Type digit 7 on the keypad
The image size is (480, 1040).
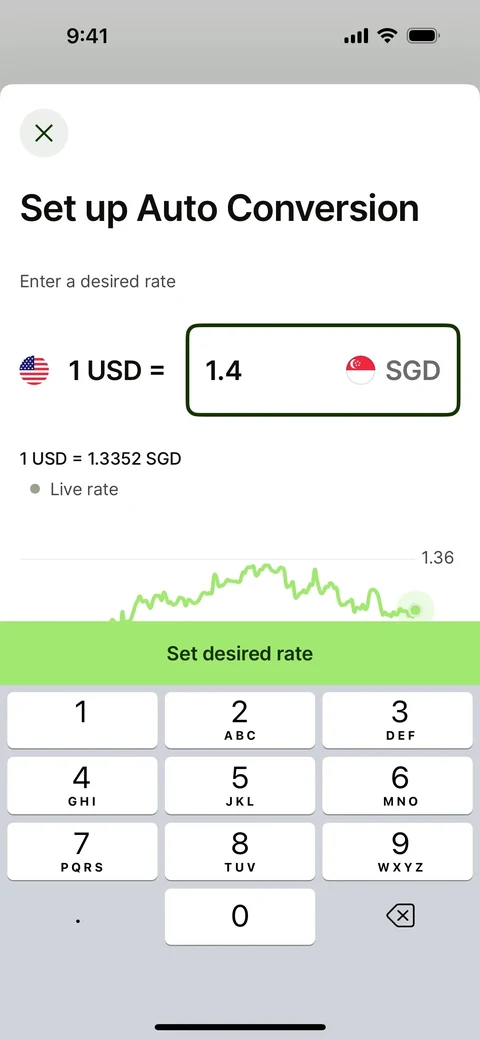tap(82, 850)
